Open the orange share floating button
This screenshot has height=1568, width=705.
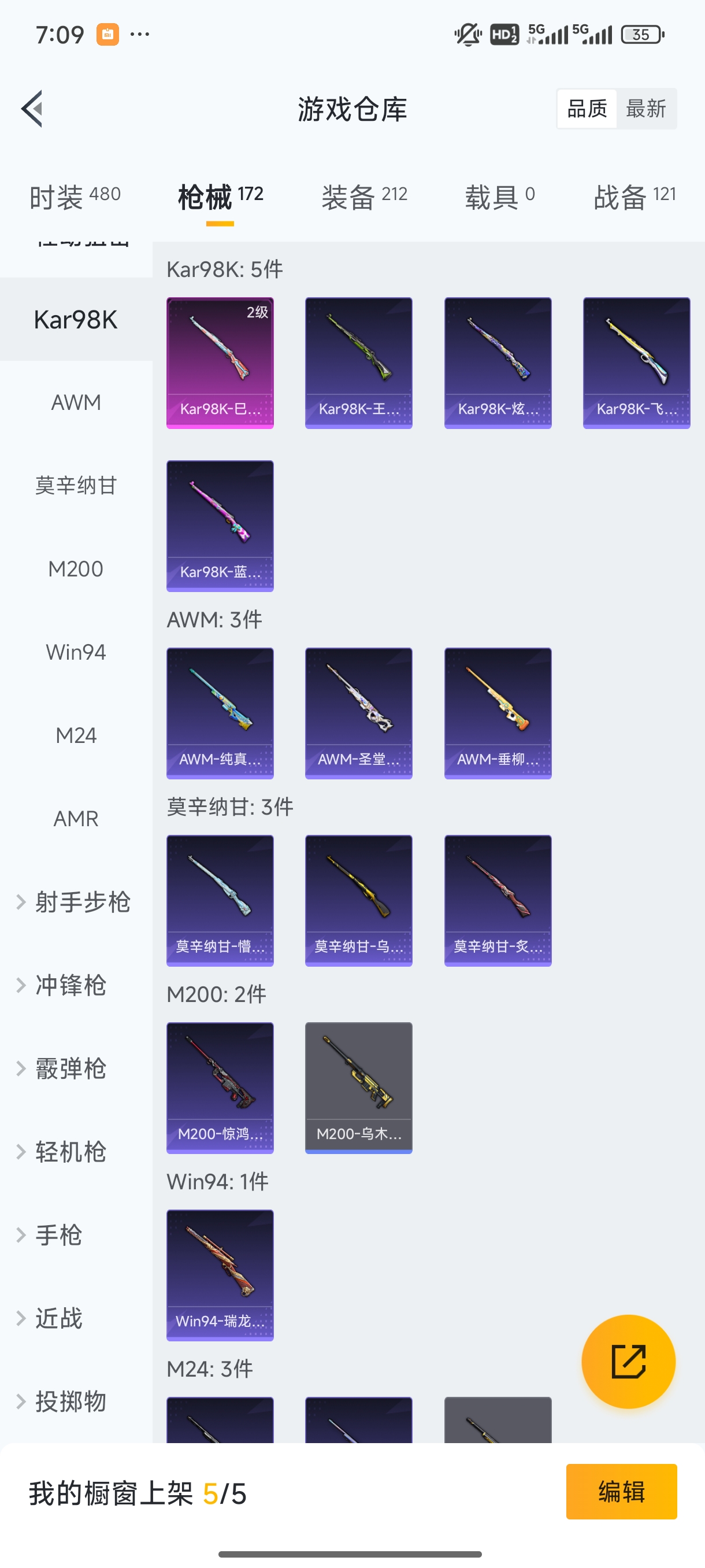629,1362
